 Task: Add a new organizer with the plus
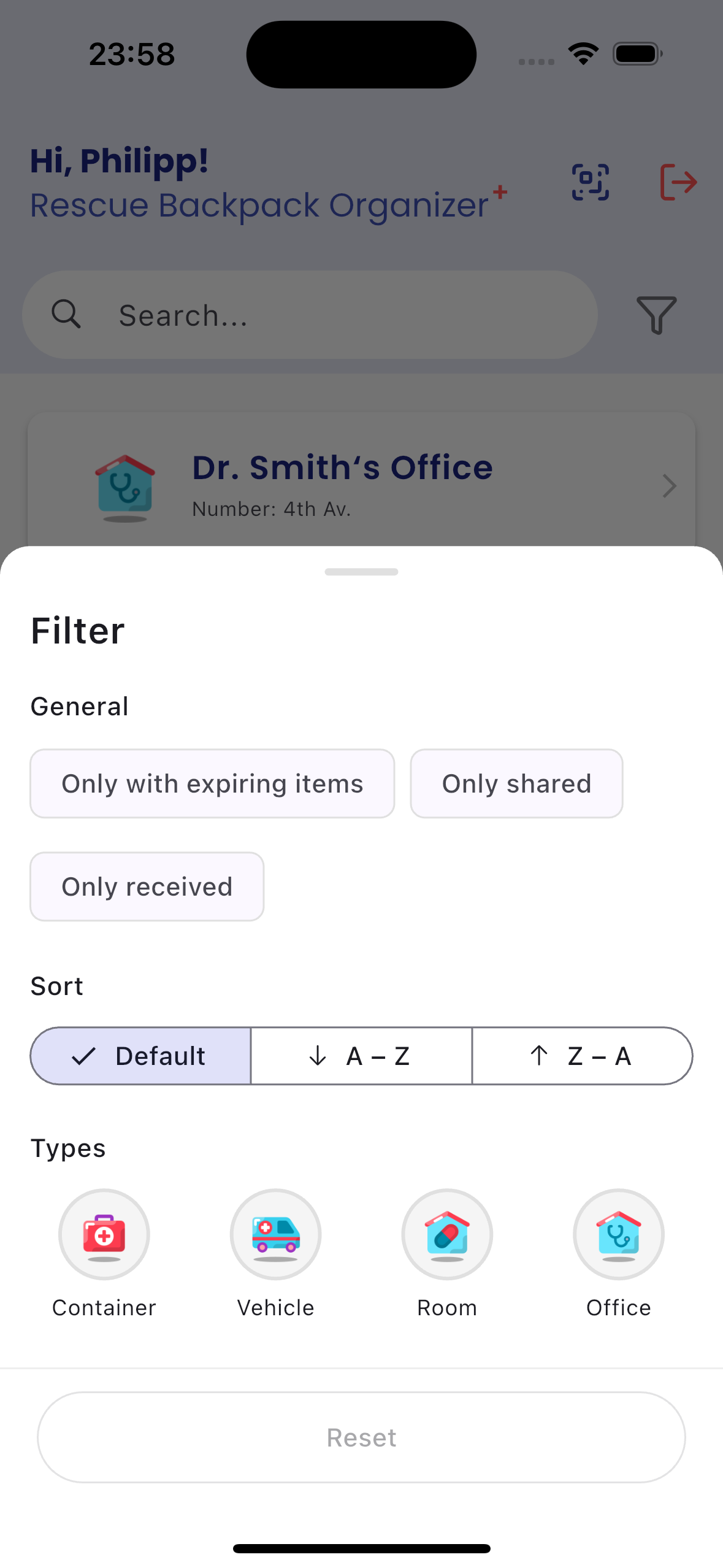(x=500, y=192)
